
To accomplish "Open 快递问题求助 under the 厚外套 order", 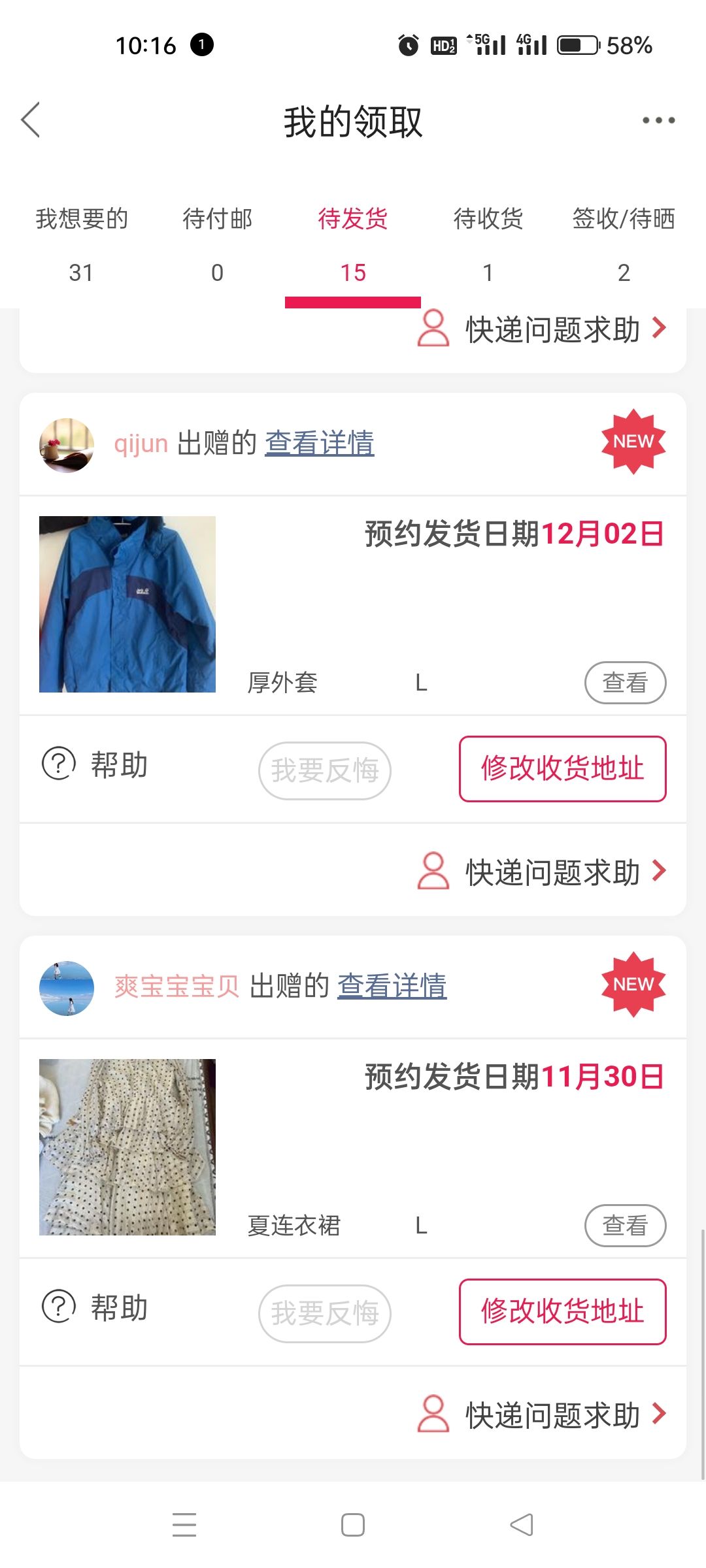I will (542, 872).
